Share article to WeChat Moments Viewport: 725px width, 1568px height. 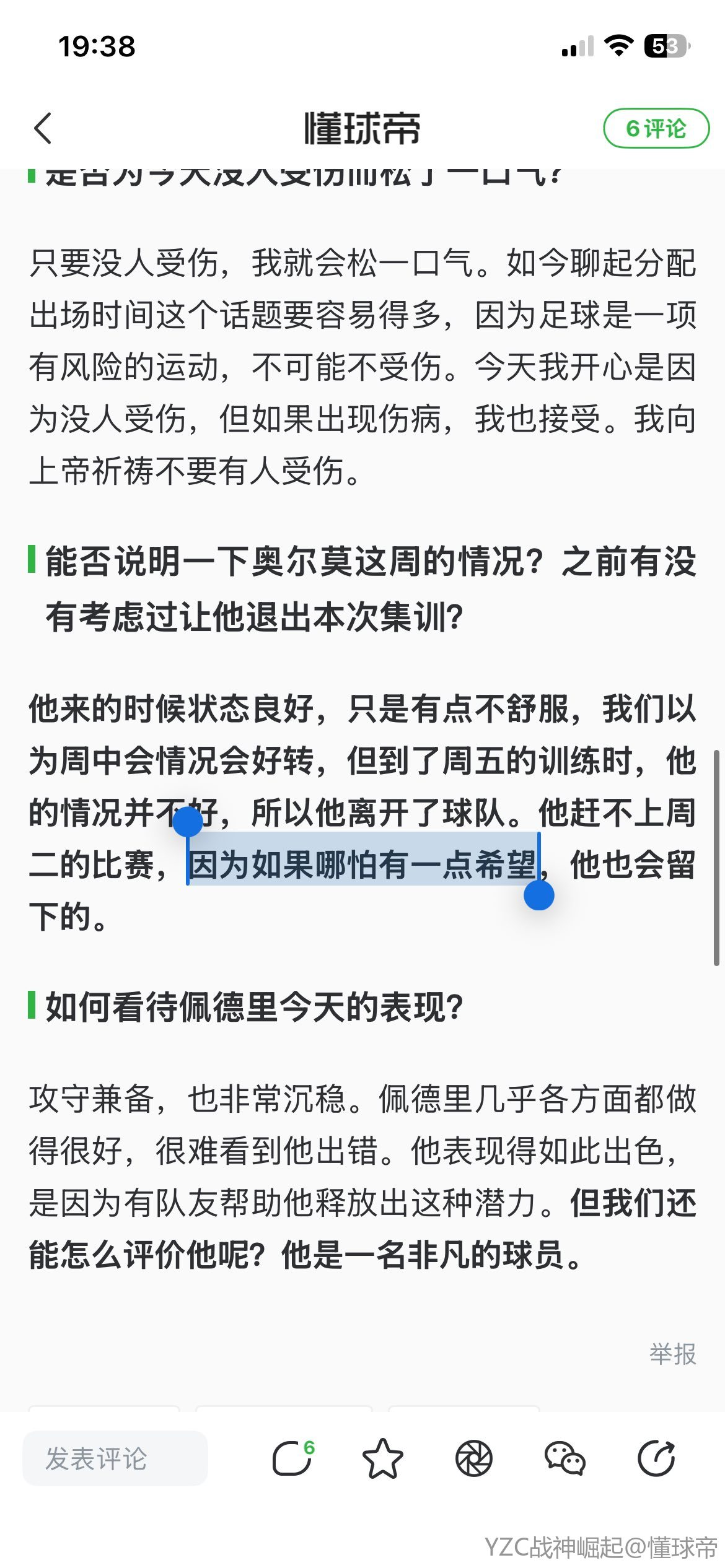coord(473,1458)
